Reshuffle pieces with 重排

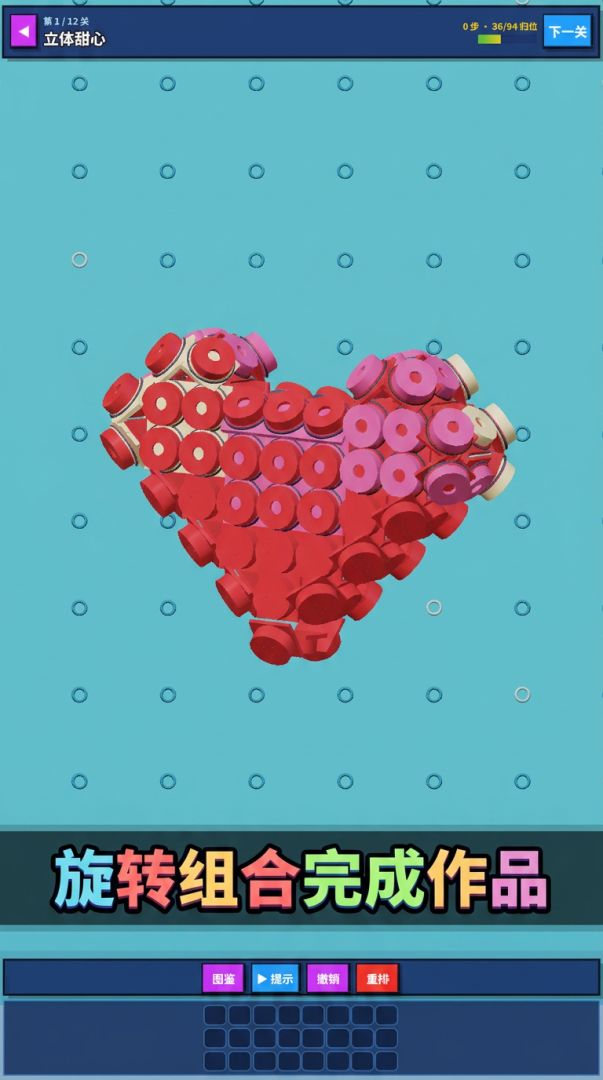[378, 978]
